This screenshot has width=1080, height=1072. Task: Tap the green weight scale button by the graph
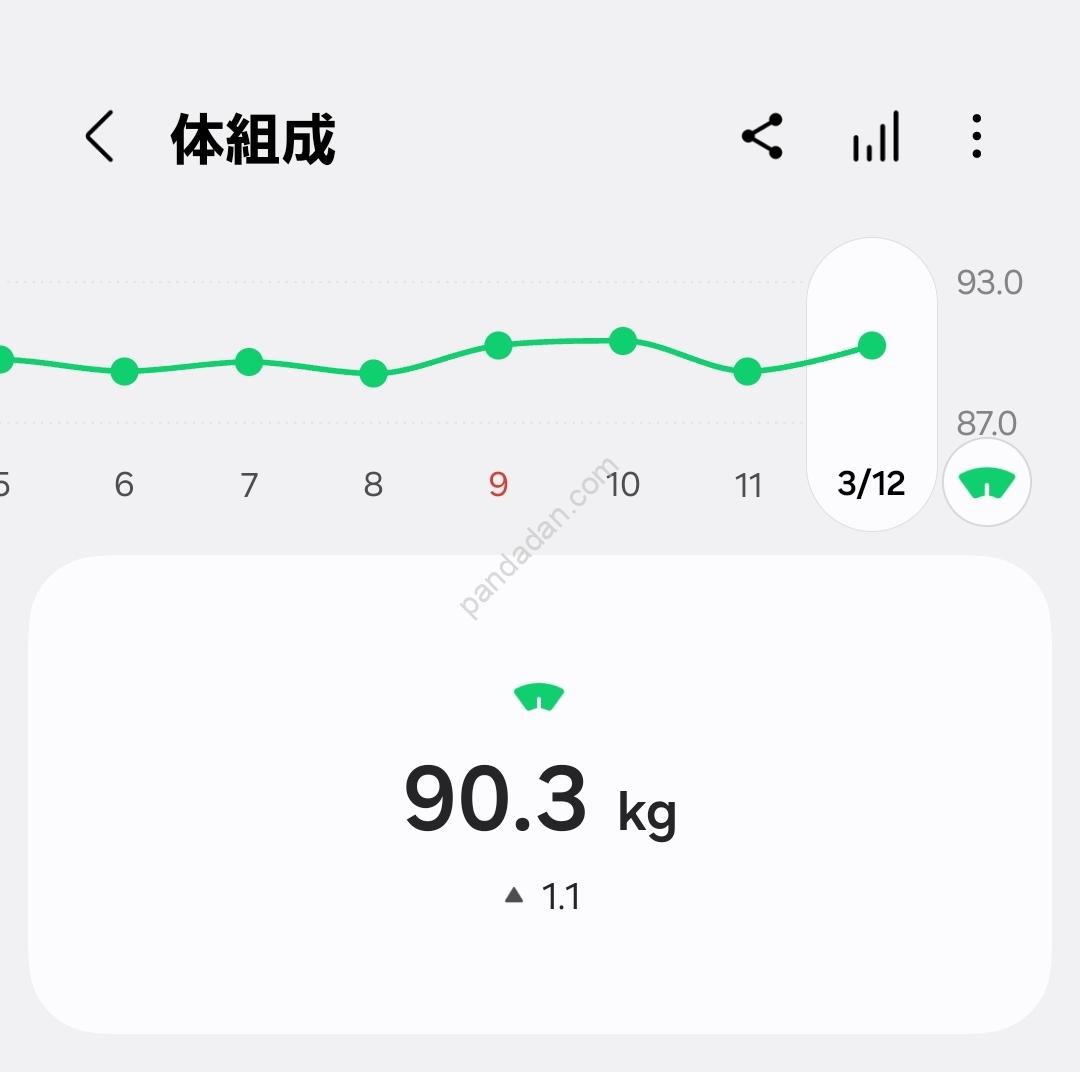tap(986, 483)
